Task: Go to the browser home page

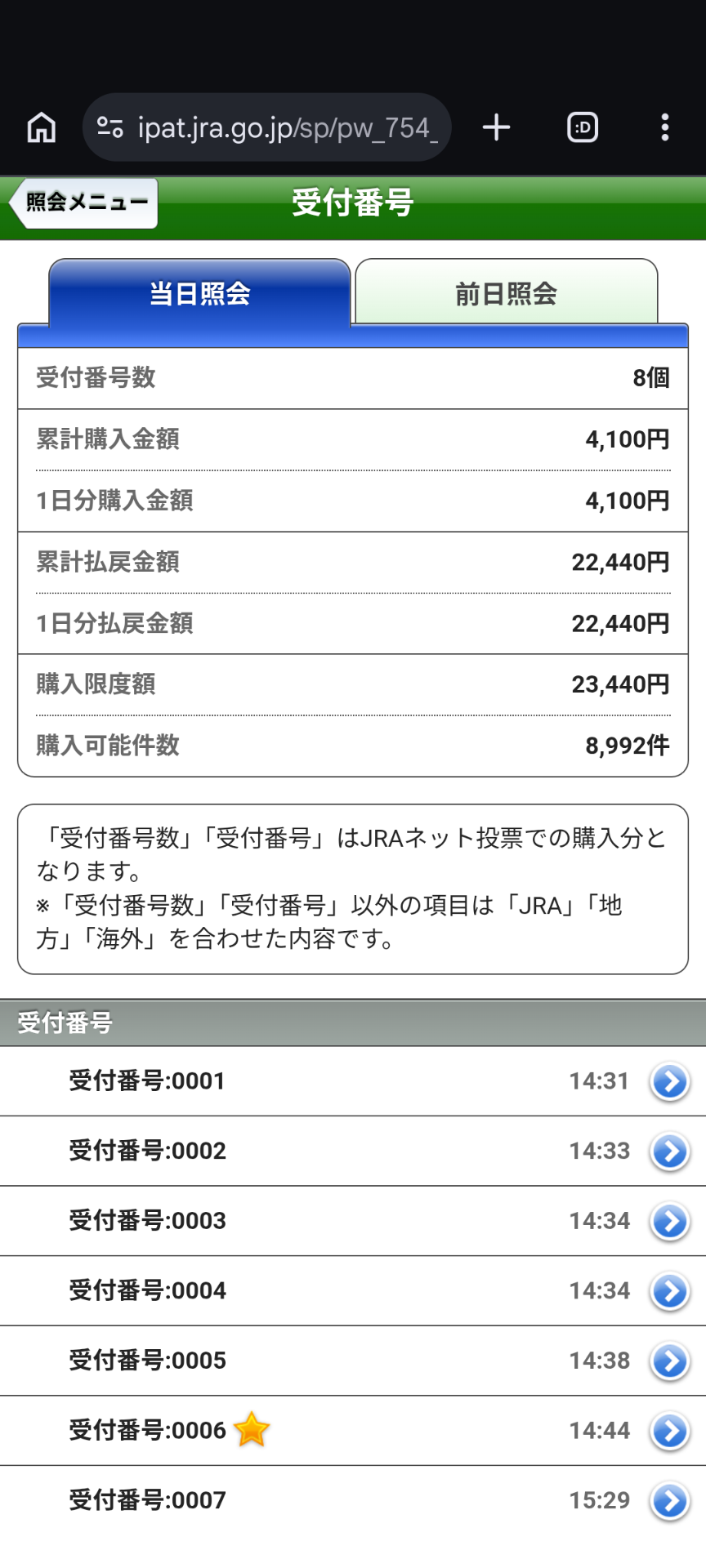Action: tap(42, 128)
